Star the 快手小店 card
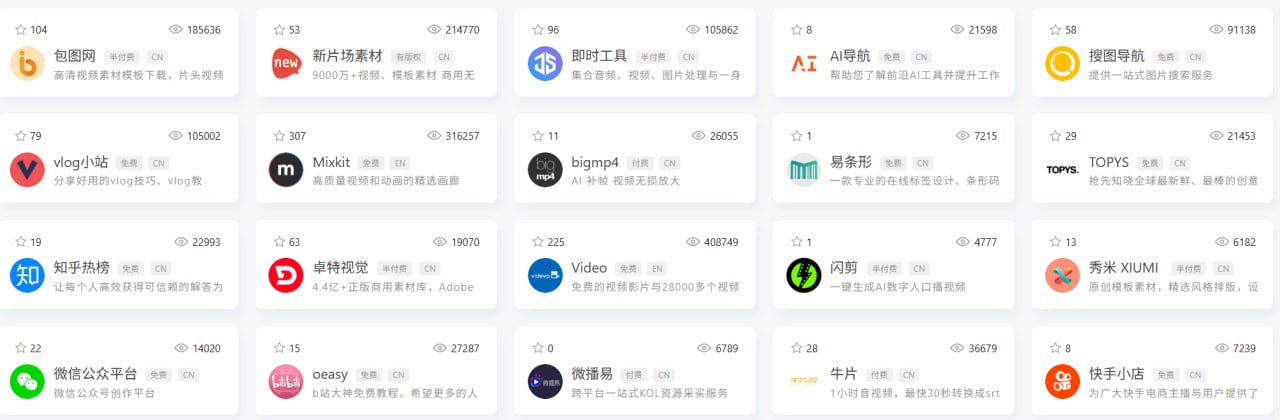This screenshot has width=1280, height=420. [1054, 348]
